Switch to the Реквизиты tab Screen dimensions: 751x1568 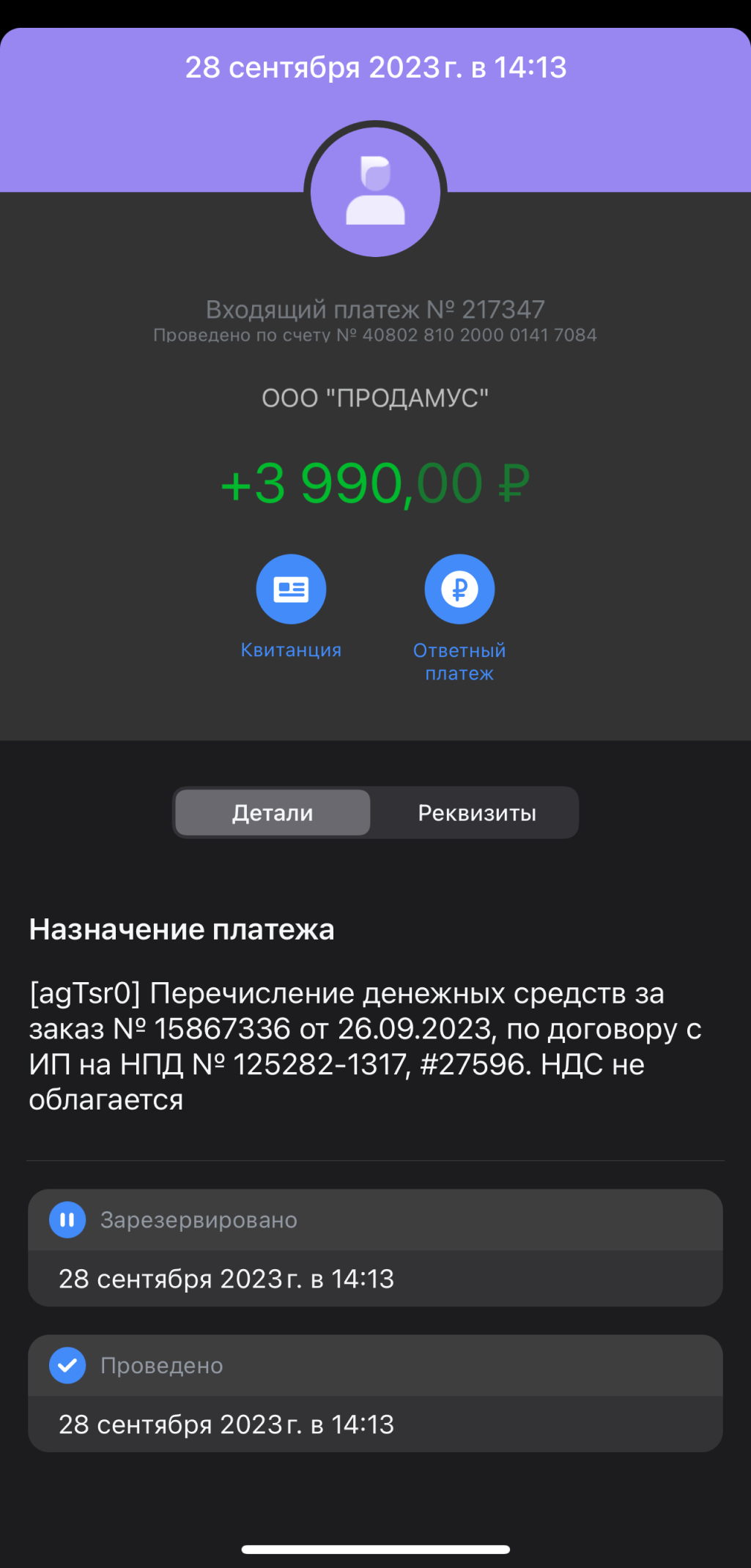point(477,813)
